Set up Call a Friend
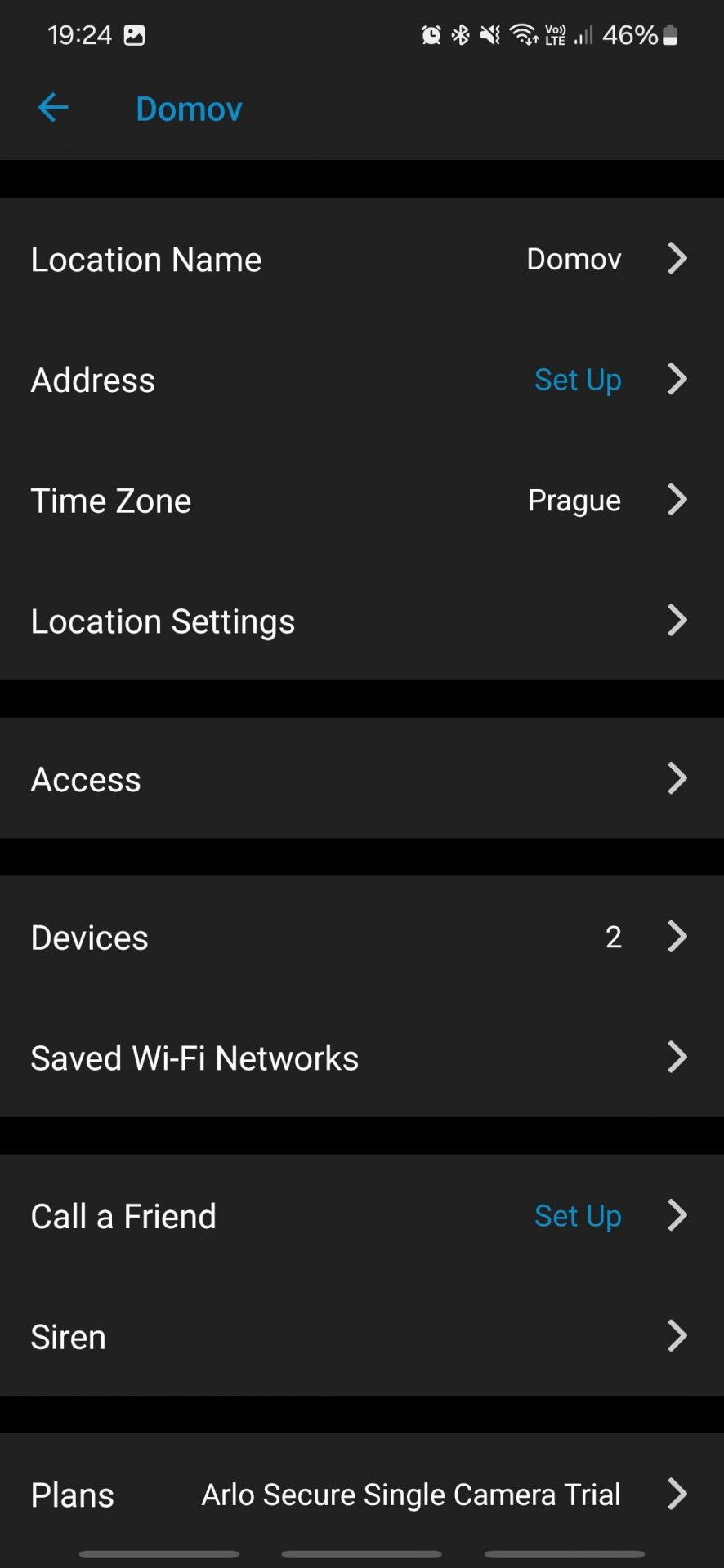724x1568 pixels. 362,1215
